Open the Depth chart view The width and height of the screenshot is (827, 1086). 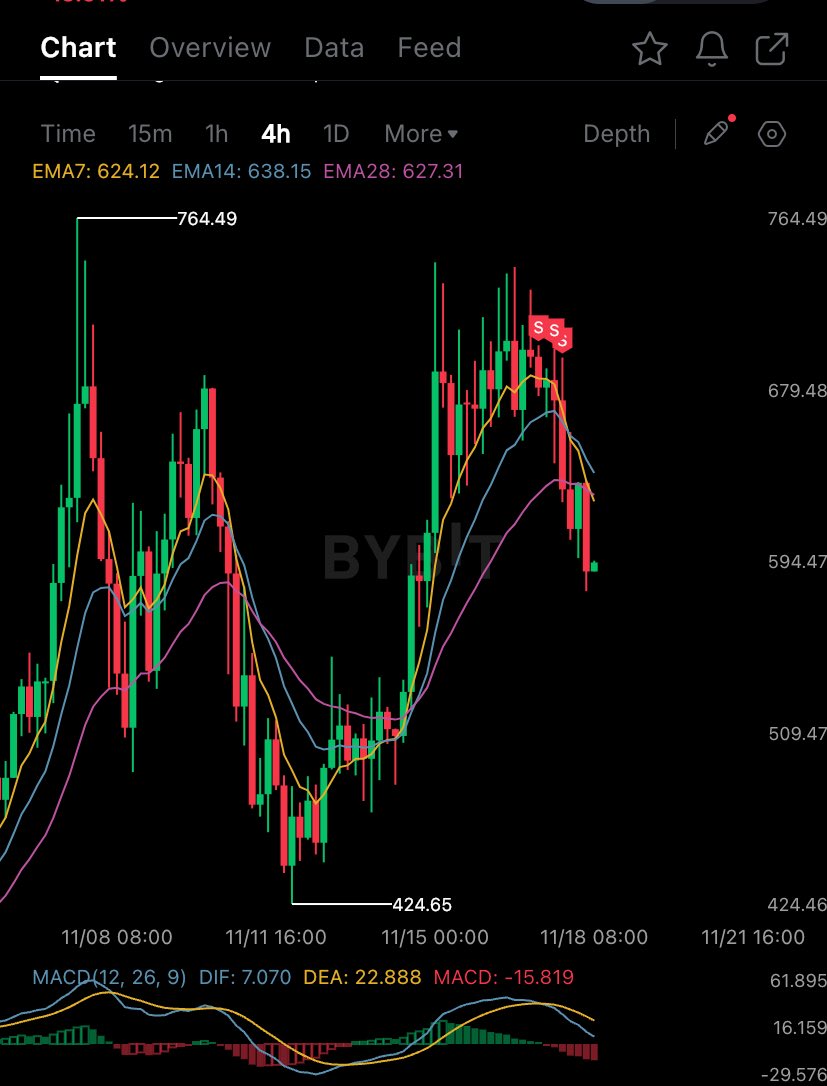tap(616, 134)
